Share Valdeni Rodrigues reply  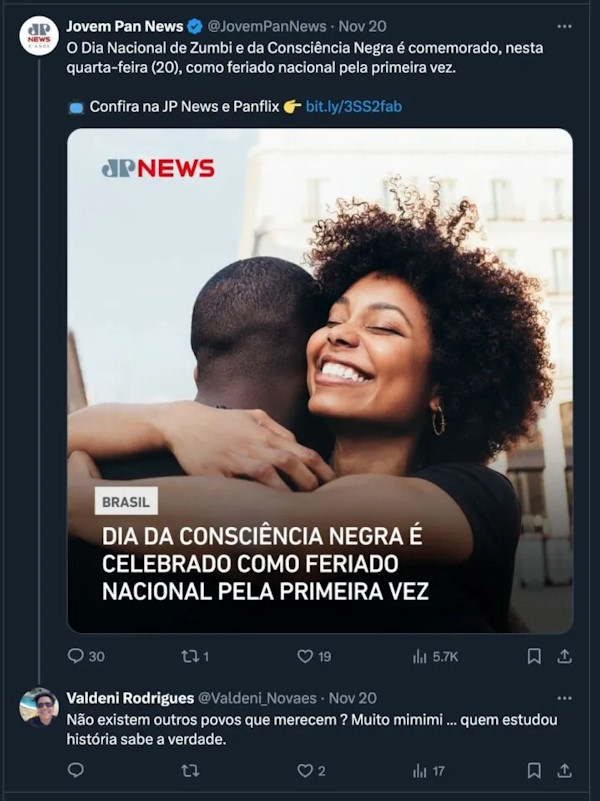[564, 770]
